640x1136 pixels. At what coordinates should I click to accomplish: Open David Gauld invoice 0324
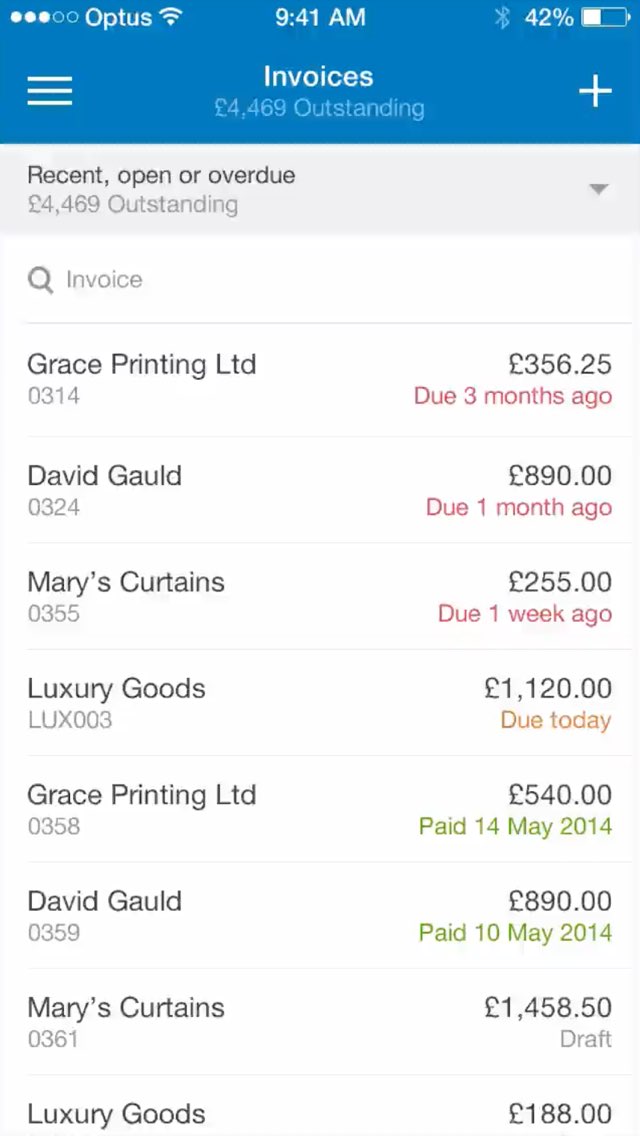coord(319,490)
